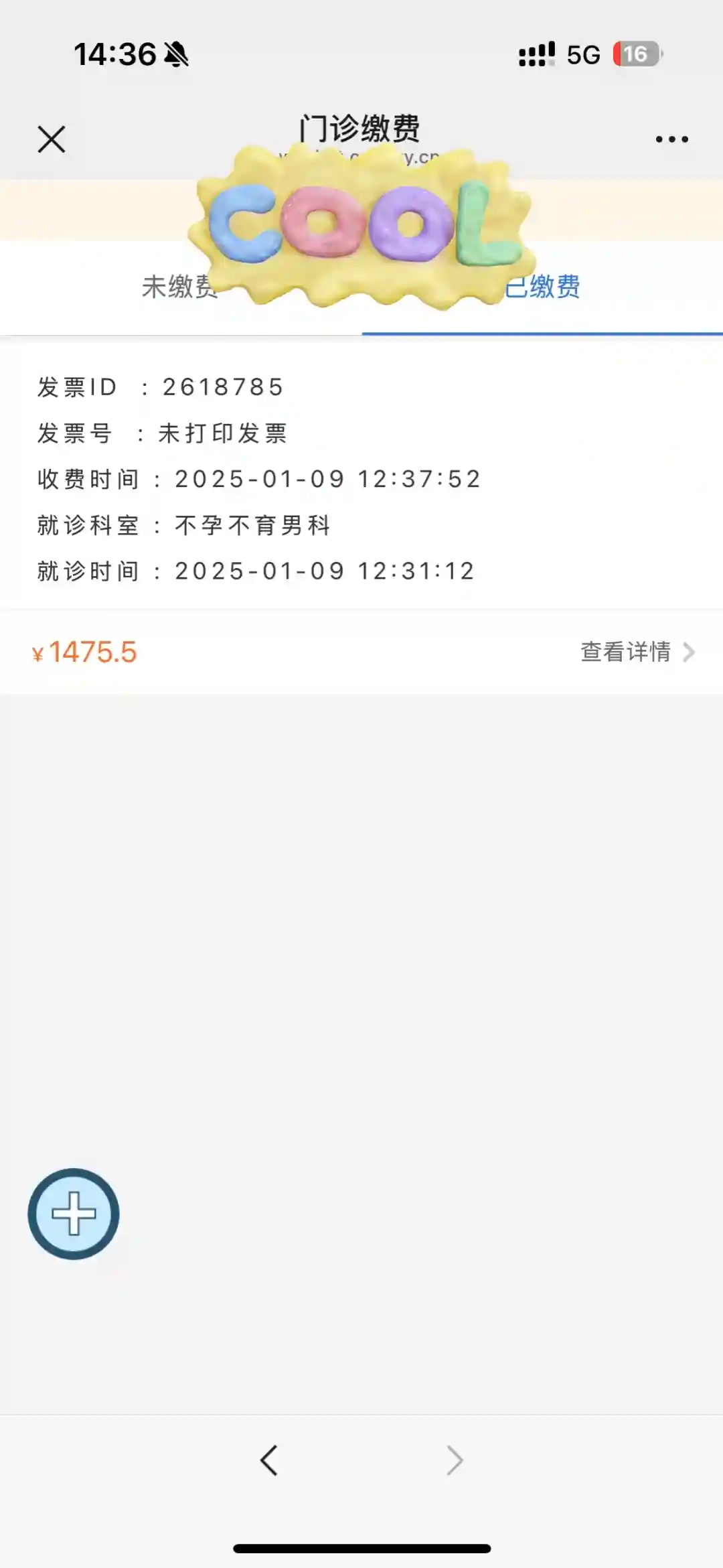Image resolution: width=723 pixels, height=1568 pixels.
Task: View details via 查看详情
Action: click(x=637, y=652)
